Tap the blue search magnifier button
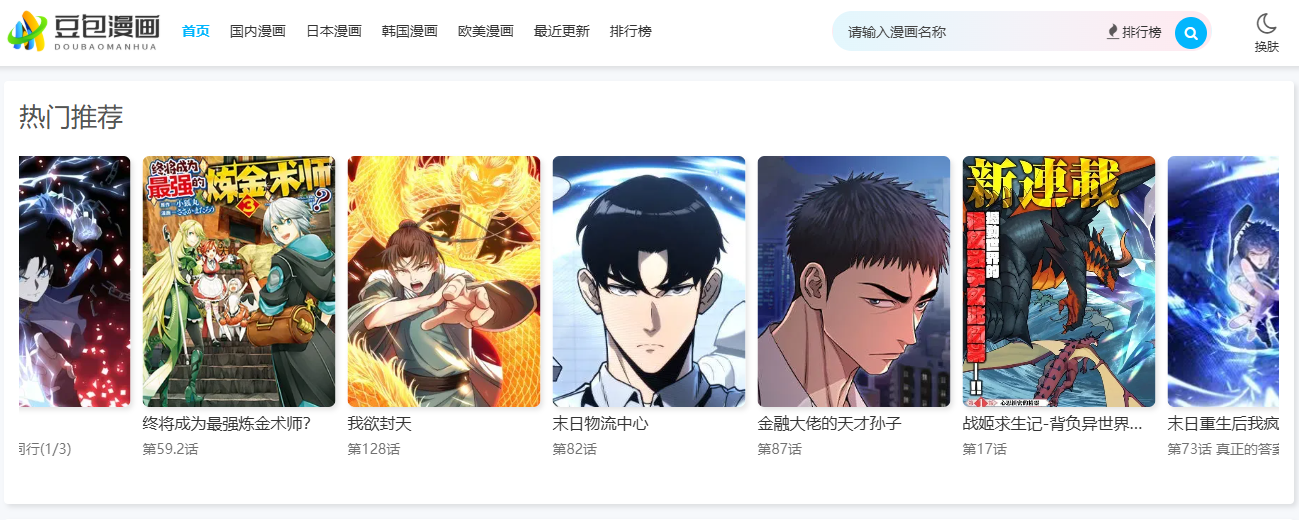The image size is (1299, 520). click(1190, 33)
